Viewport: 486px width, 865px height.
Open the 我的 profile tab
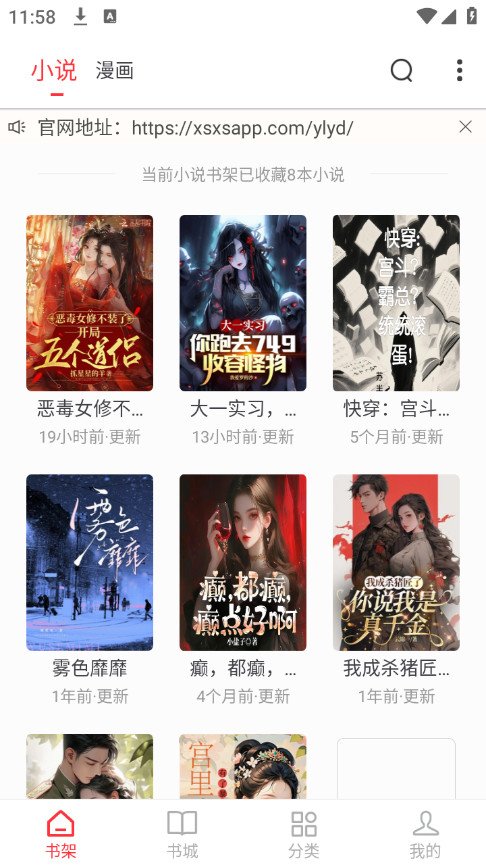click(x=425, y=834)
